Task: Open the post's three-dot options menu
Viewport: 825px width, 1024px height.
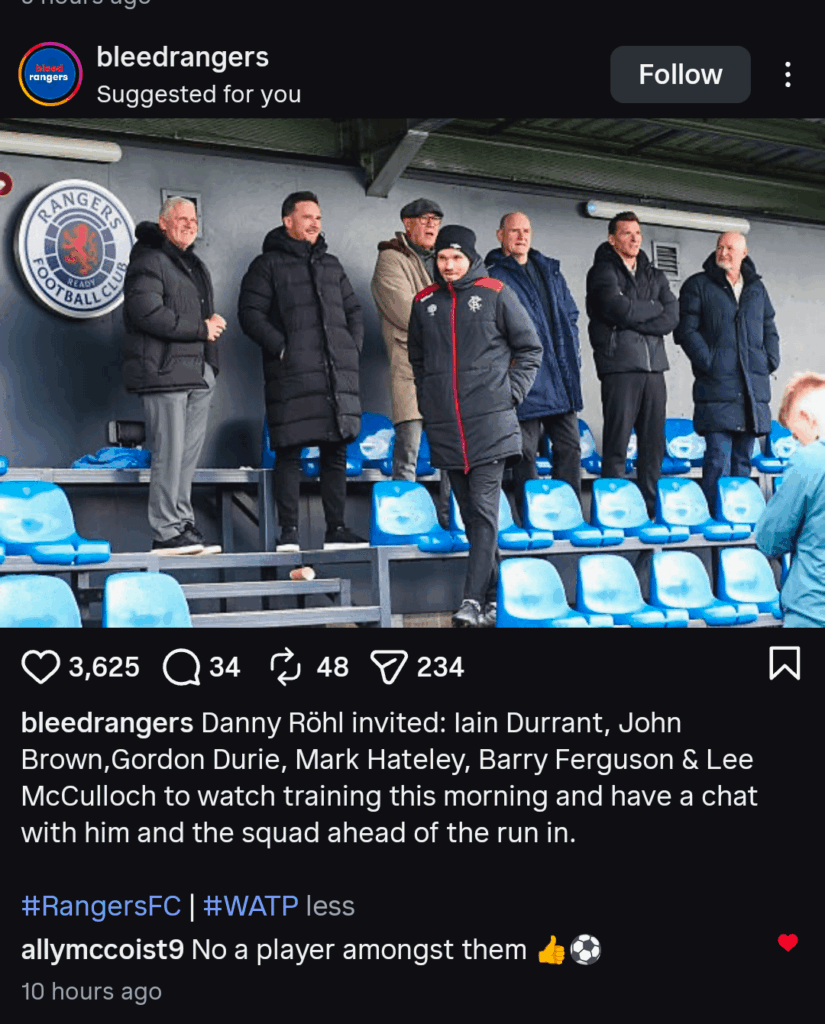Action: [x=787, y=75]
